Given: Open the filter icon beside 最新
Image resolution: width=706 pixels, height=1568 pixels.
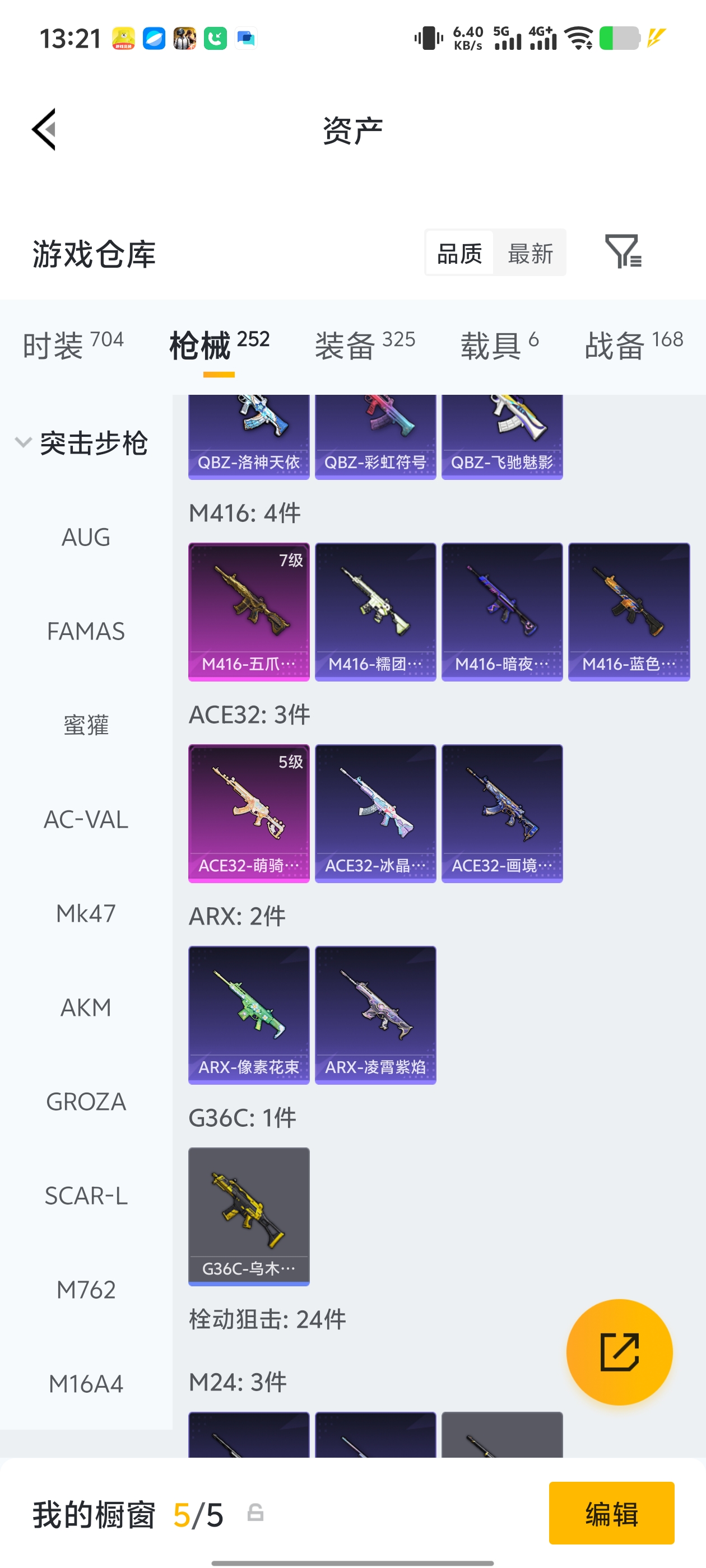Looking at the screenshot, I should tap(623, 251).
